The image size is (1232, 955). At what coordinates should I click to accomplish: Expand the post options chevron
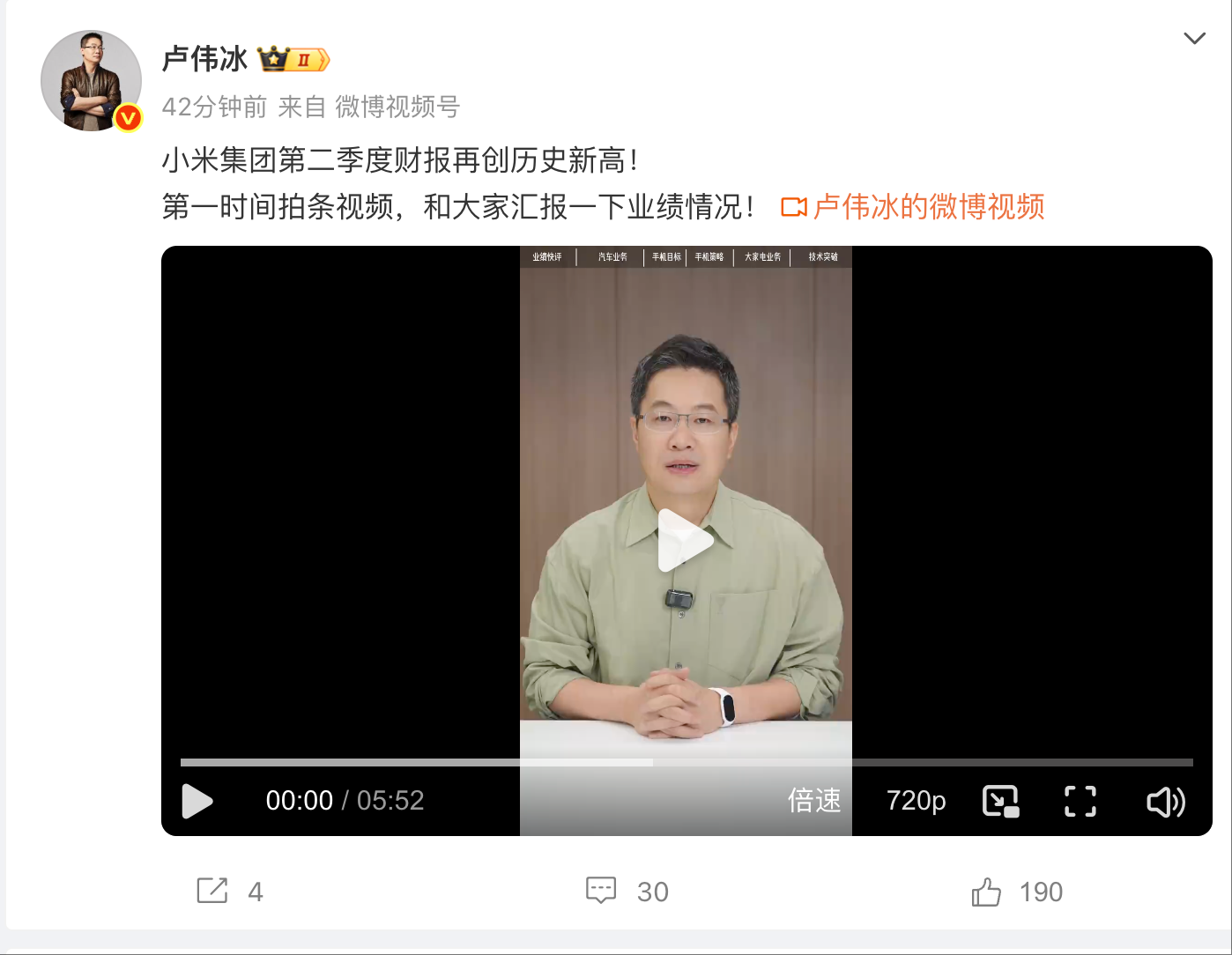point(1193,38)
